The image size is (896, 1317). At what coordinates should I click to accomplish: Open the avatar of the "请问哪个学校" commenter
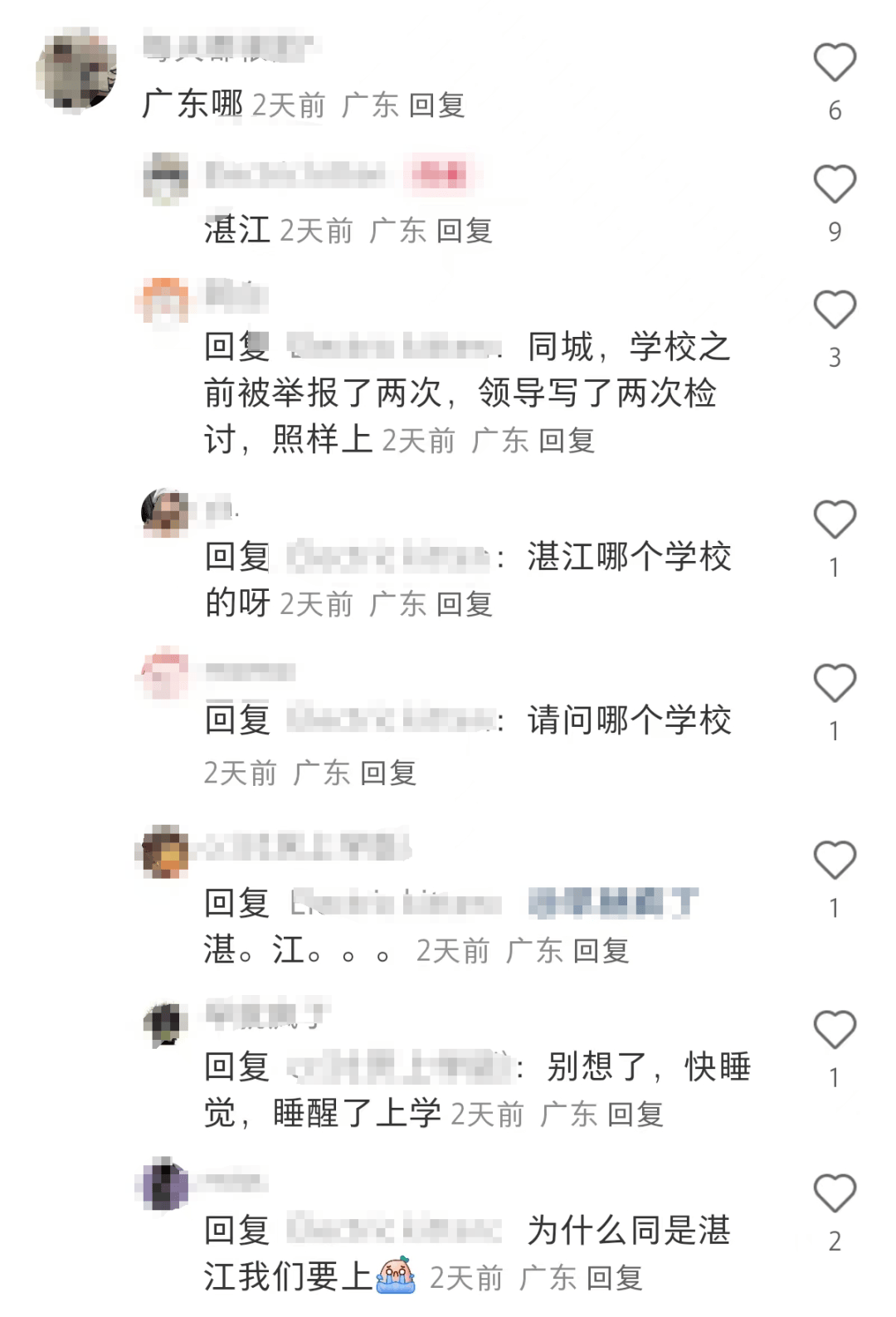click(x=165, y=672)
